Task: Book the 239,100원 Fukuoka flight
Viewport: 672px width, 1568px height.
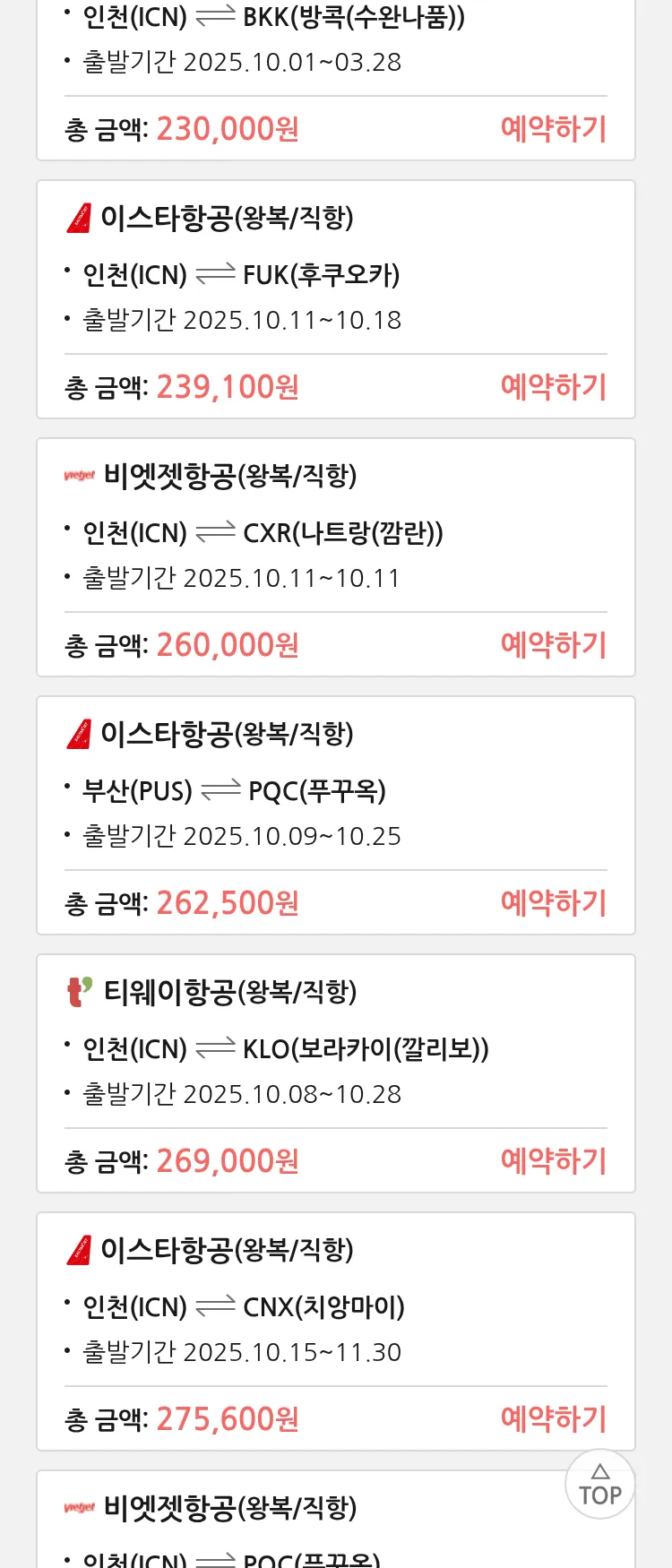Action: 553,387
